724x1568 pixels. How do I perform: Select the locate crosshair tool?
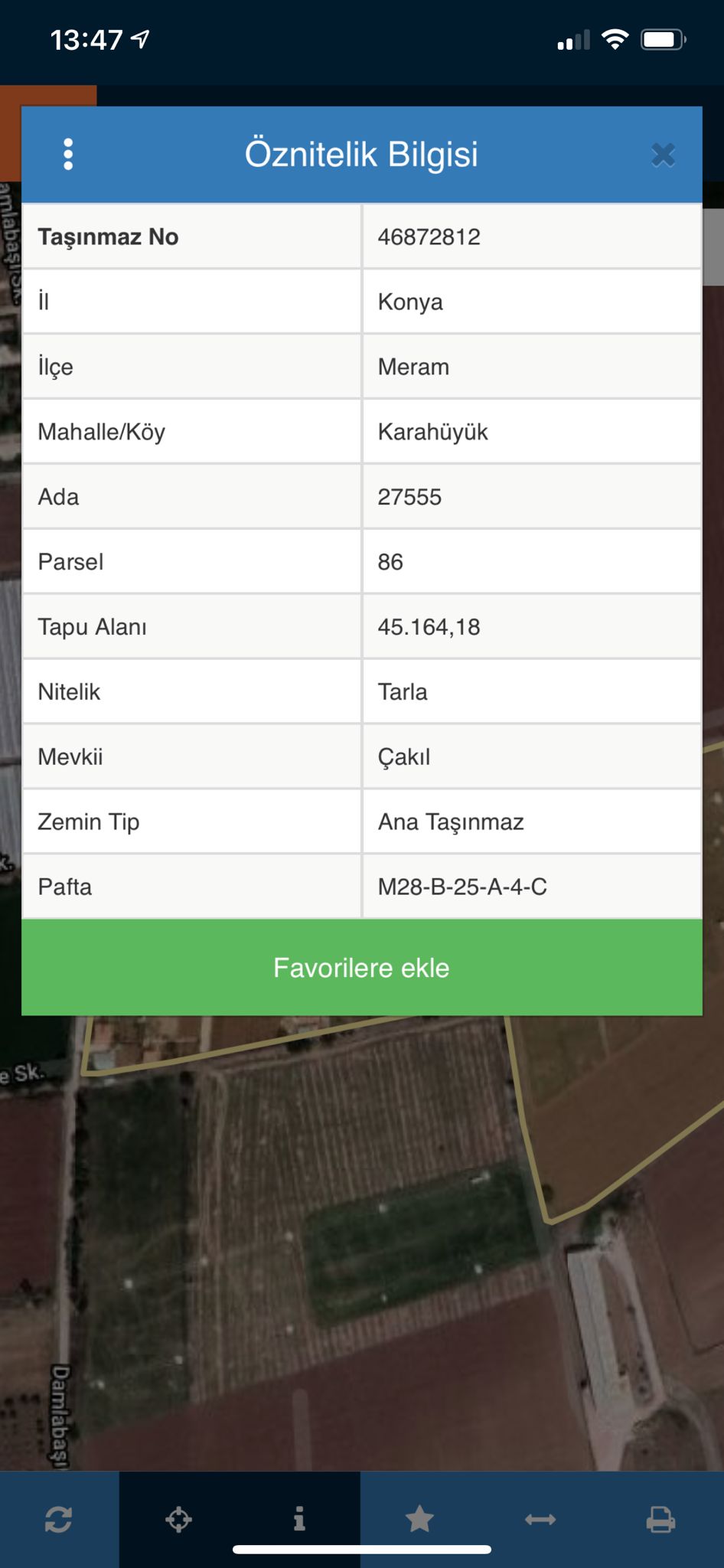coord(179,1519)
